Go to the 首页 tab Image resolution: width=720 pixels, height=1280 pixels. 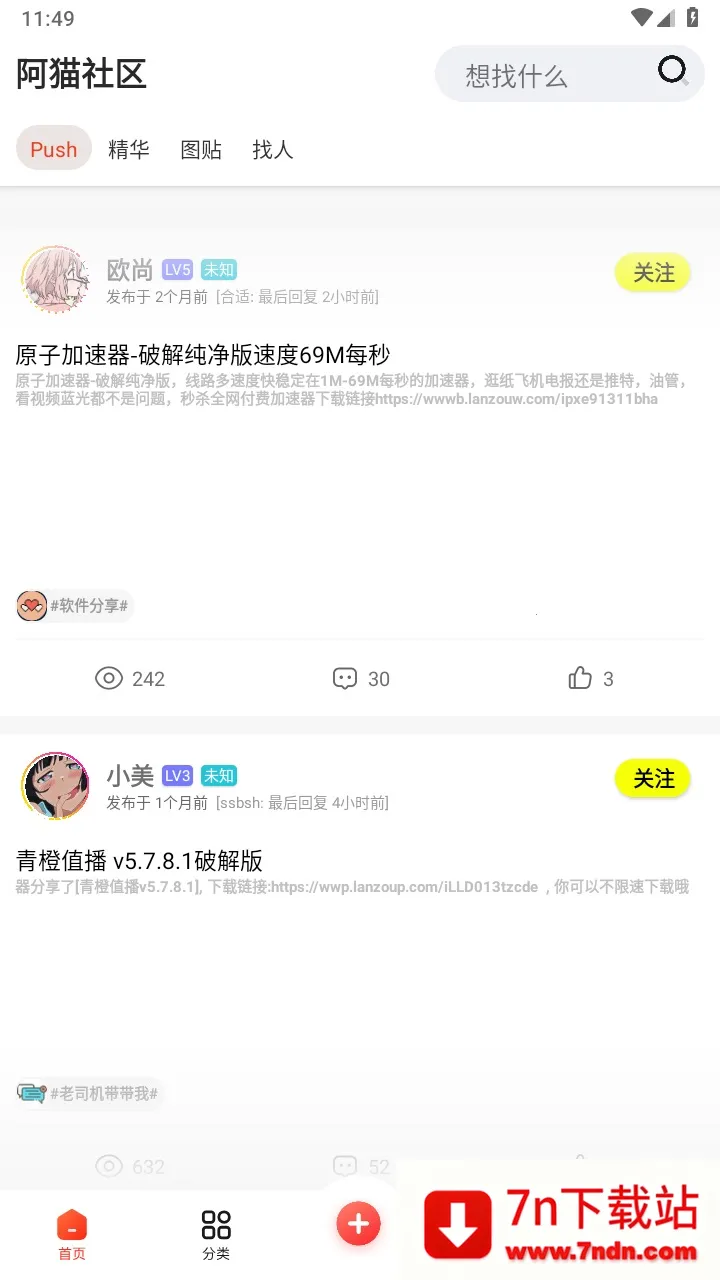[72, 1234]
